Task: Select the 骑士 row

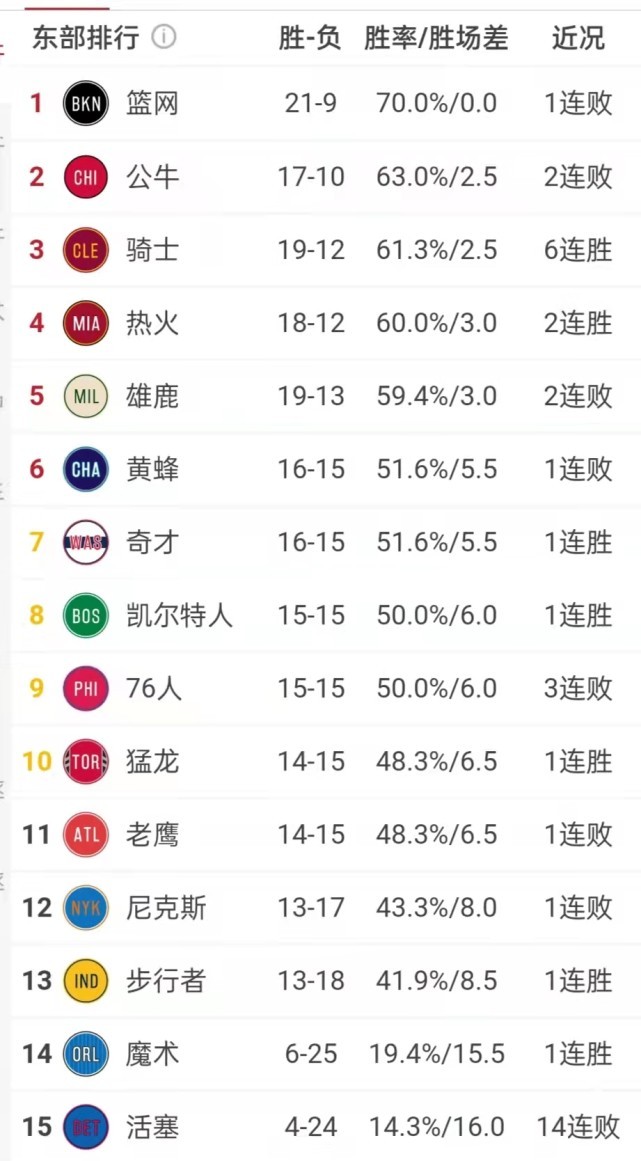Action: click(x=152, y=250)
